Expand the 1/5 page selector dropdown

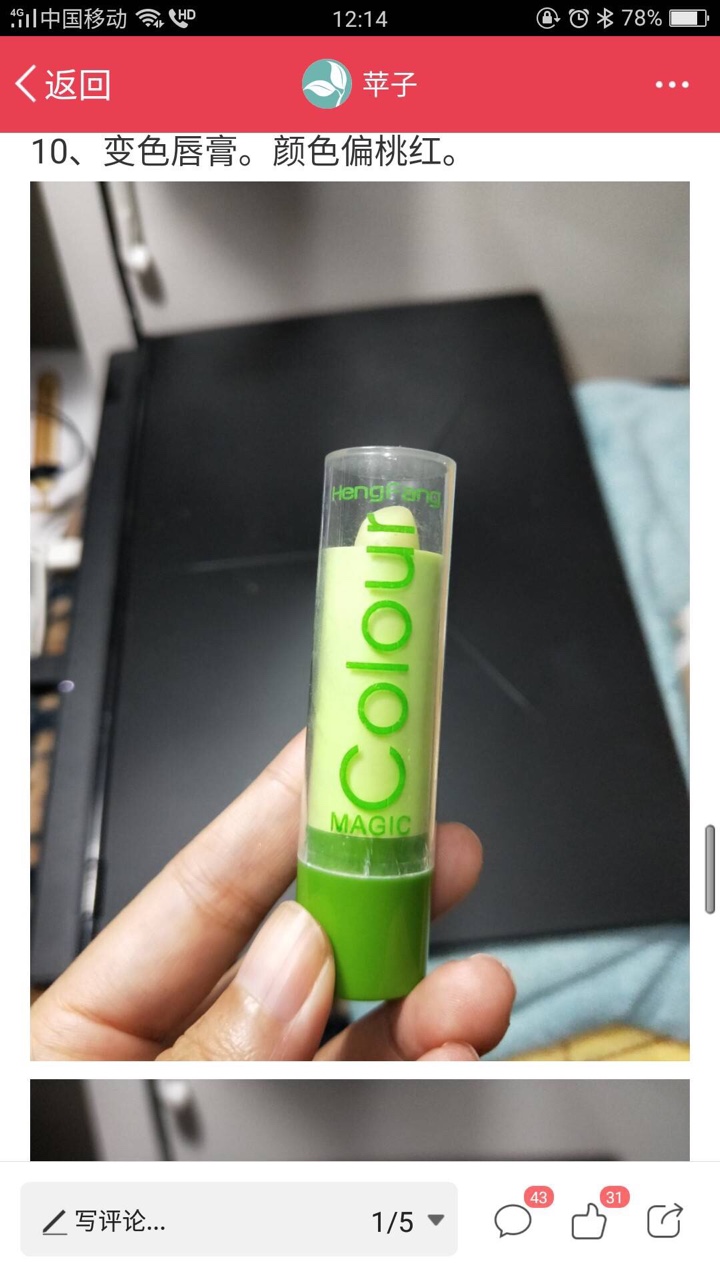[408, 1221]
